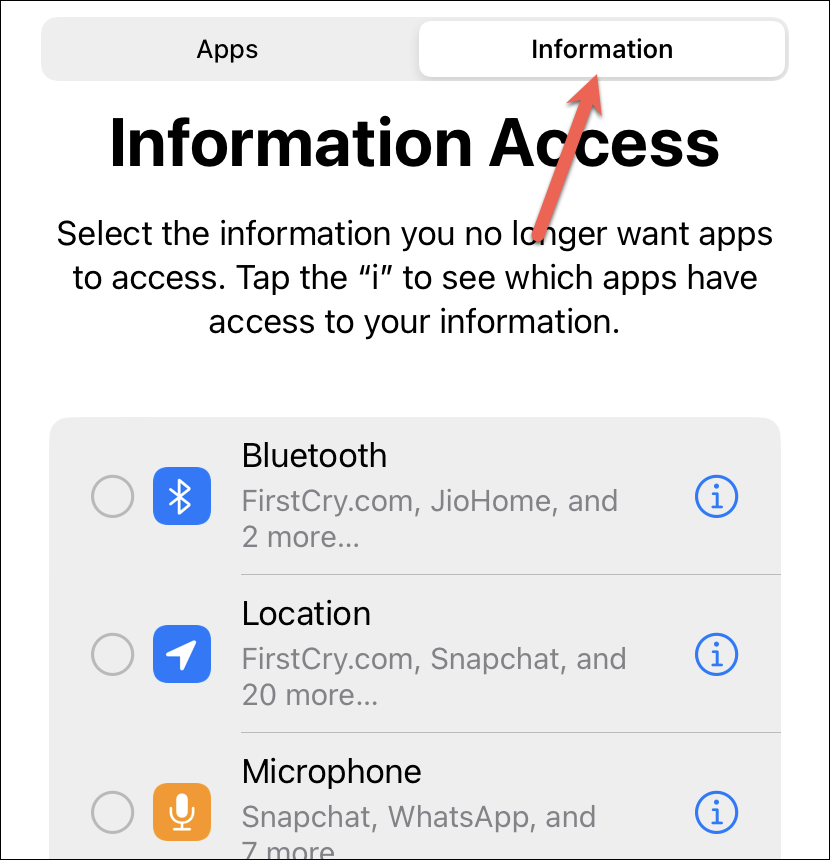Open Microphone info icon
Screen dimensions: 830x860
[716, 810]
